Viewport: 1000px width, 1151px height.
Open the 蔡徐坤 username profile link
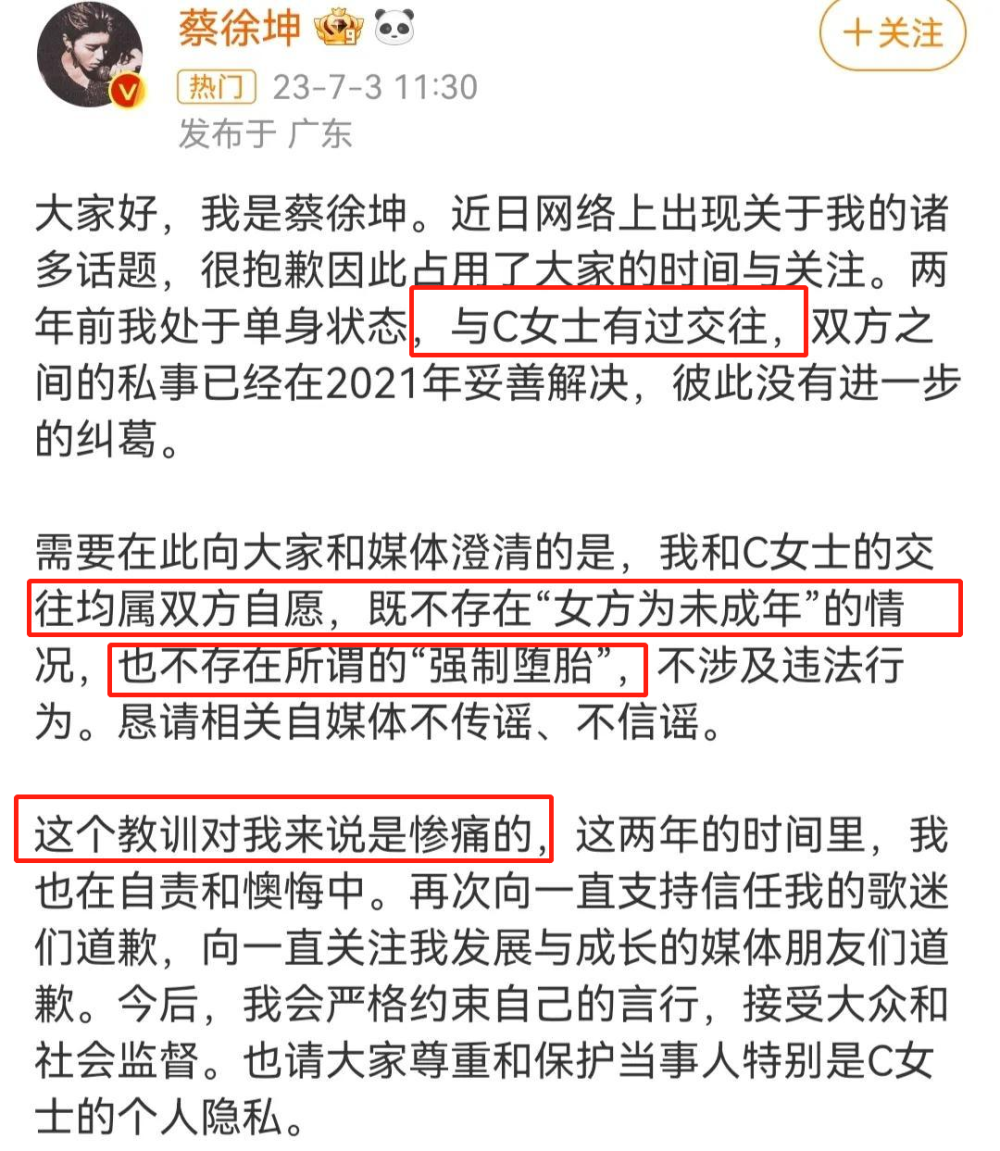(239, 29)
